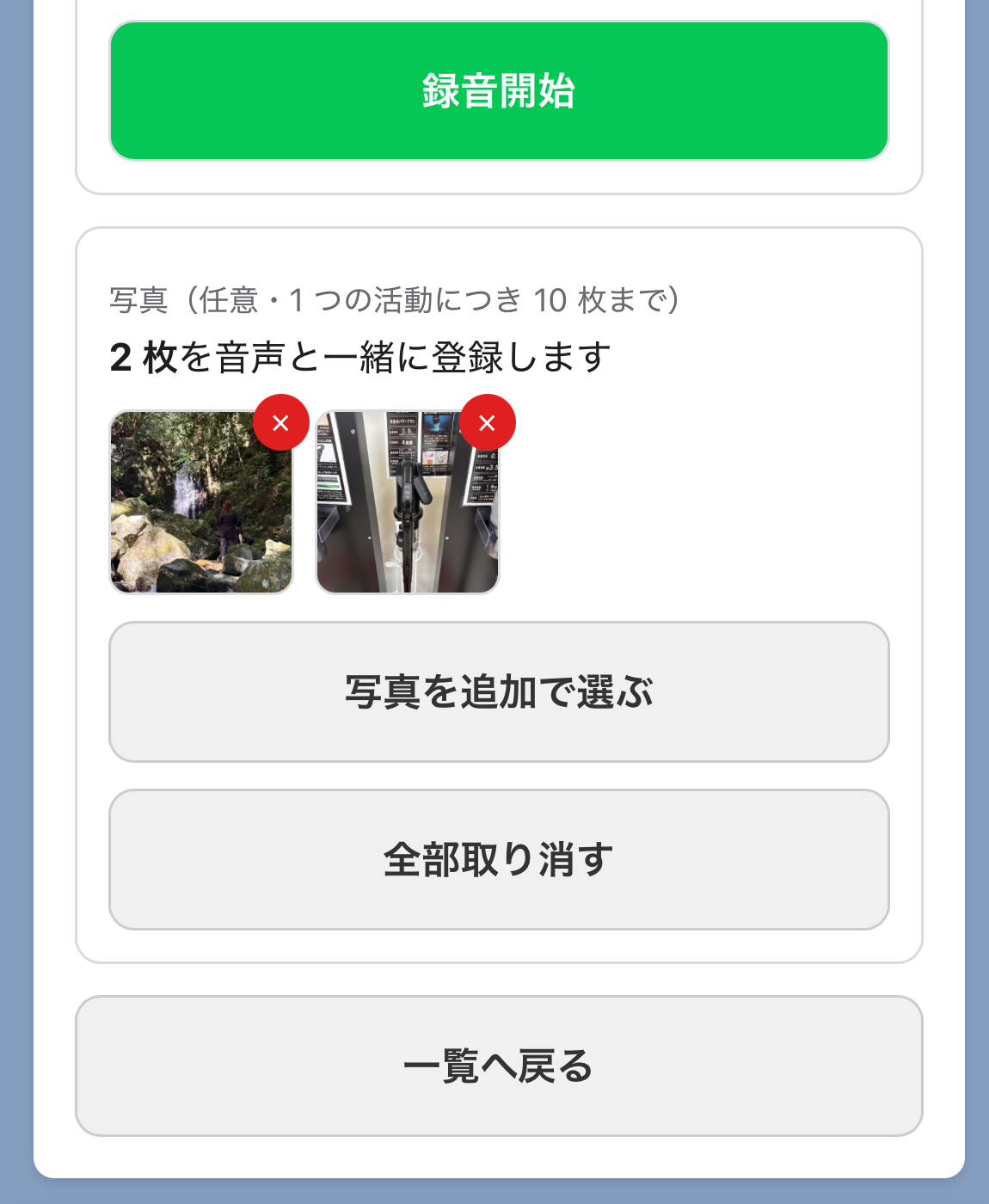Screen dimensions: 989x1204
Task: Tap 写真を追加で選ぶ to add more photos
Action: pyautogui.click(x=499, y=691)
